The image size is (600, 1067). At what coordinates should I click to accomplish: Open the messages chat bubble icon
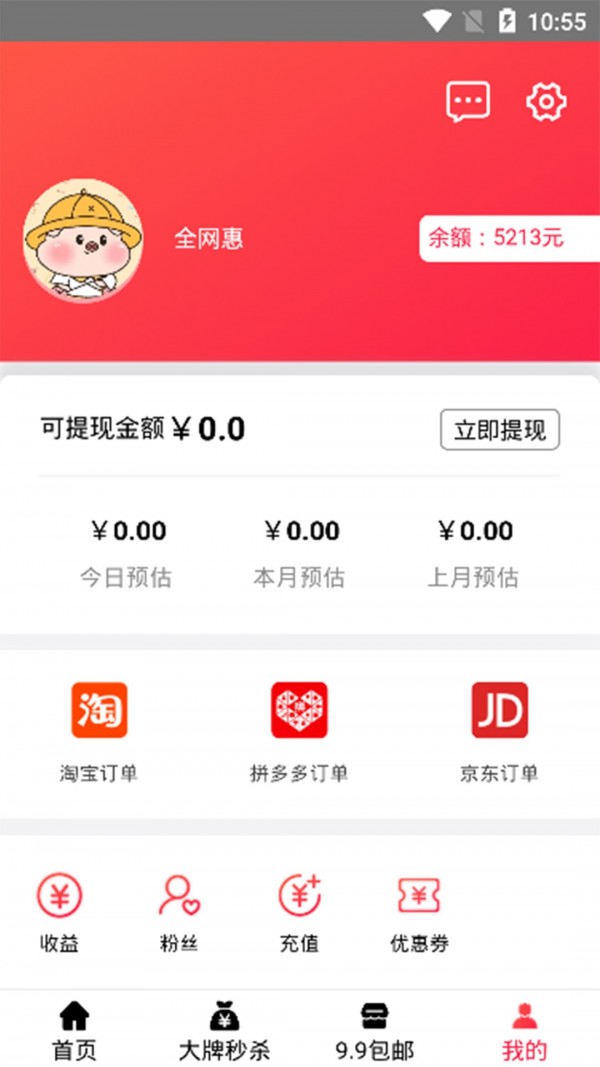(x=468, y=101)
